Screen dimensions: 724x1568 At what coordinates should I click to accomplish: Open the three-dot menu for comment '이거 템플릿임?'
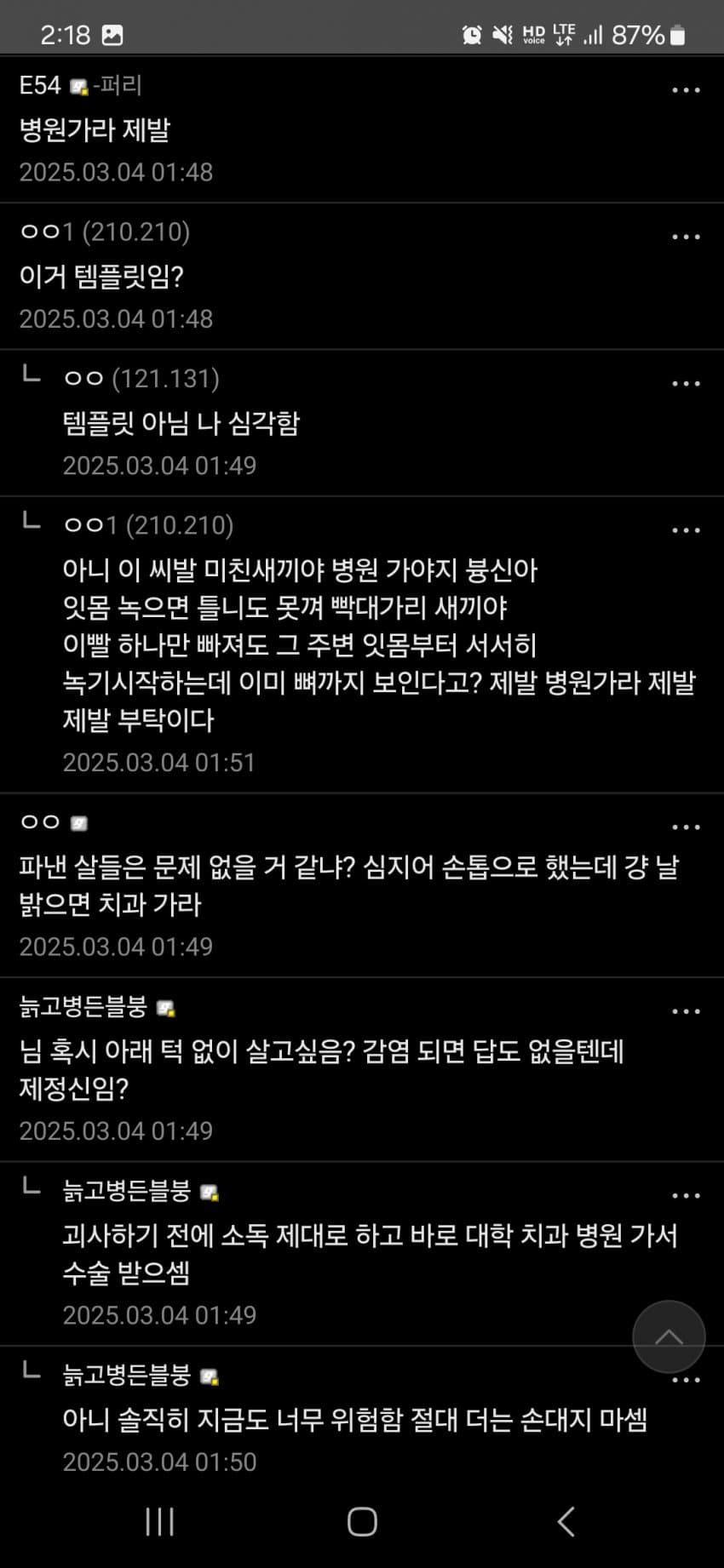click(686, 237)
